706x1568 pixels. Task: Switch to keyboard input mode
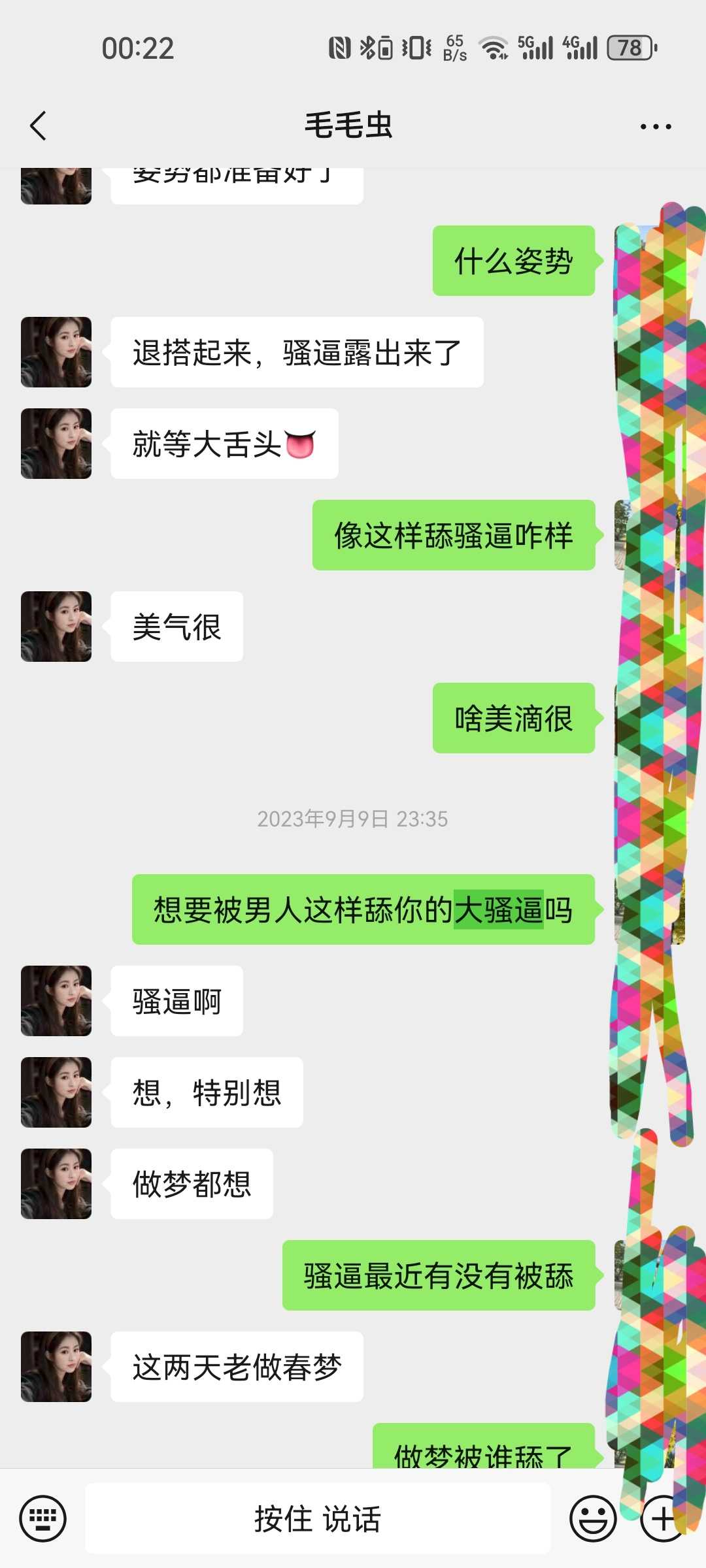click(44, 1519)
